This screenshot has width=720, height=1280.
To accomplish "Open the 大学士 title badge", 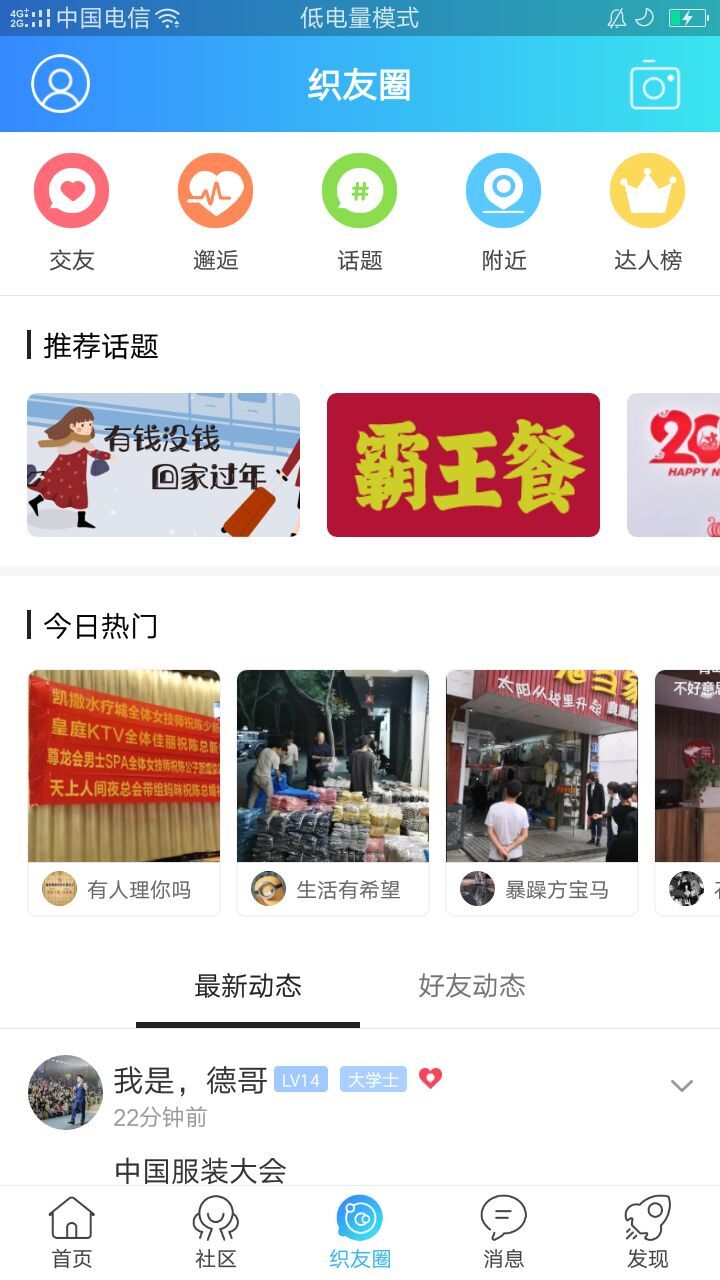I will click(373, 1080).
